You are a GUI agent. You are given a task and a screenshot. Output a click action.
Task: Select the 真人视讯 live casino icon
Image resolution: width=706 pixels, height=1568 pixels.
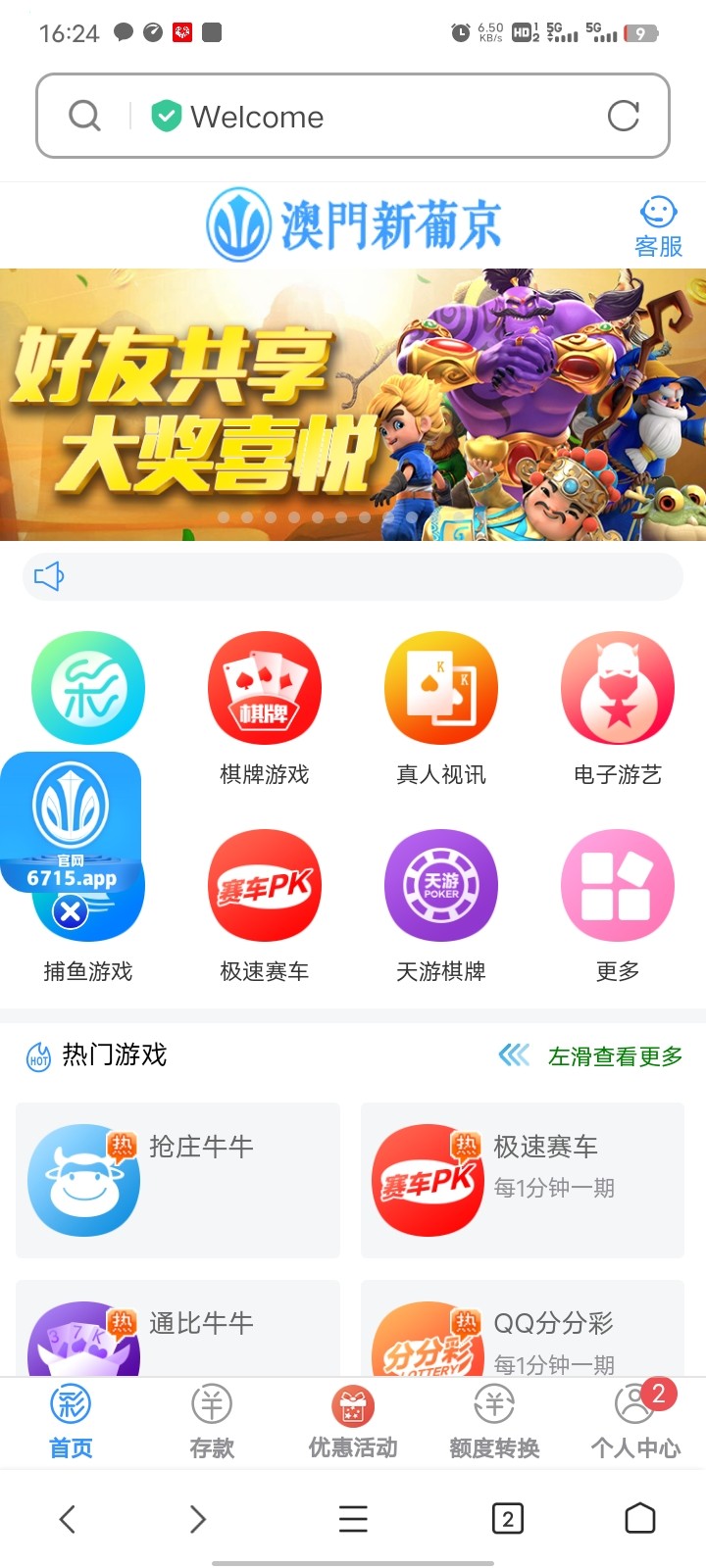click(x=440, y=688)
